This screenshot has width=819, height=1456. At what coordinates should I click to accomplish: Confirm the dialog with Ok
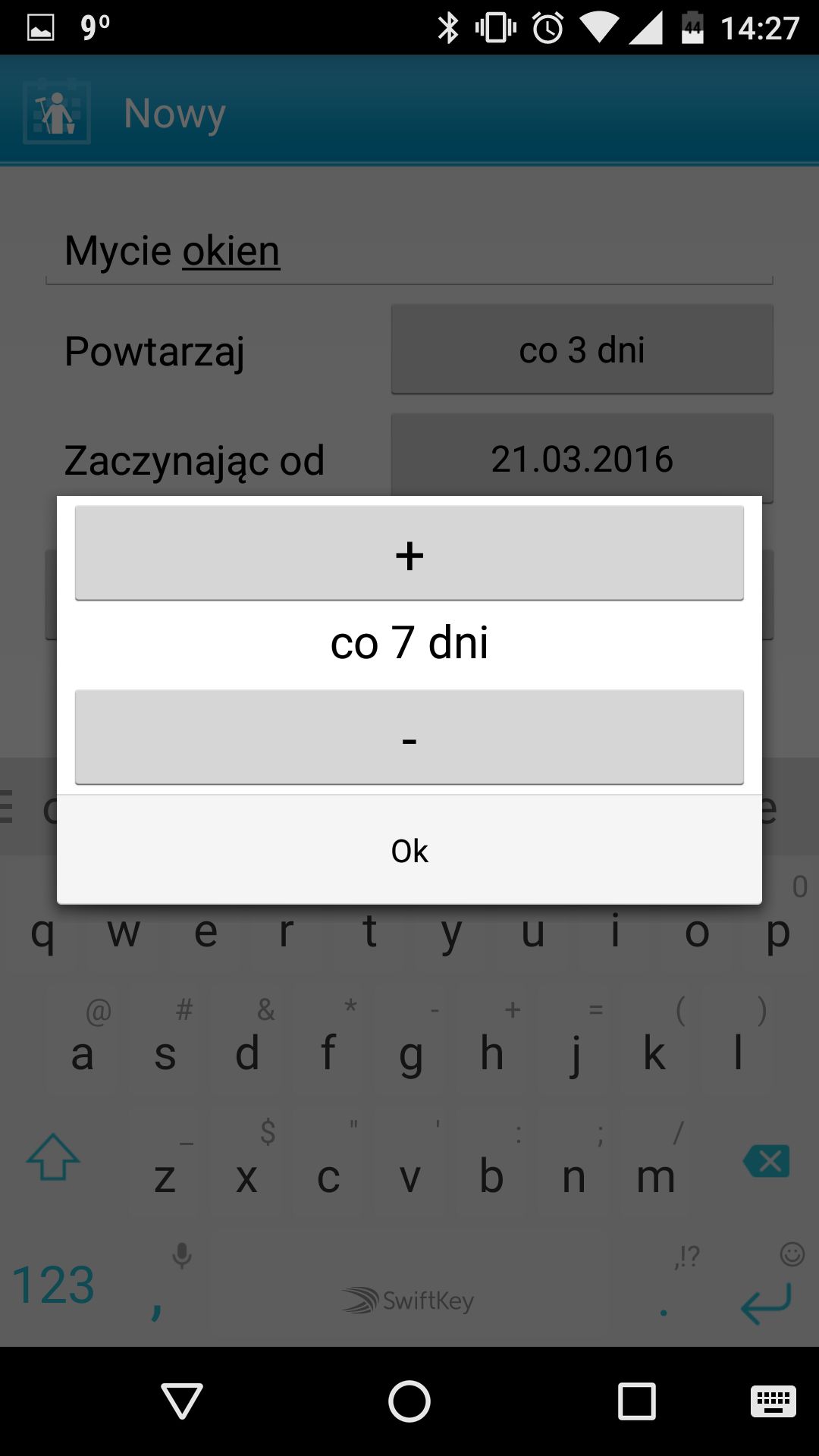click(409, 850)
